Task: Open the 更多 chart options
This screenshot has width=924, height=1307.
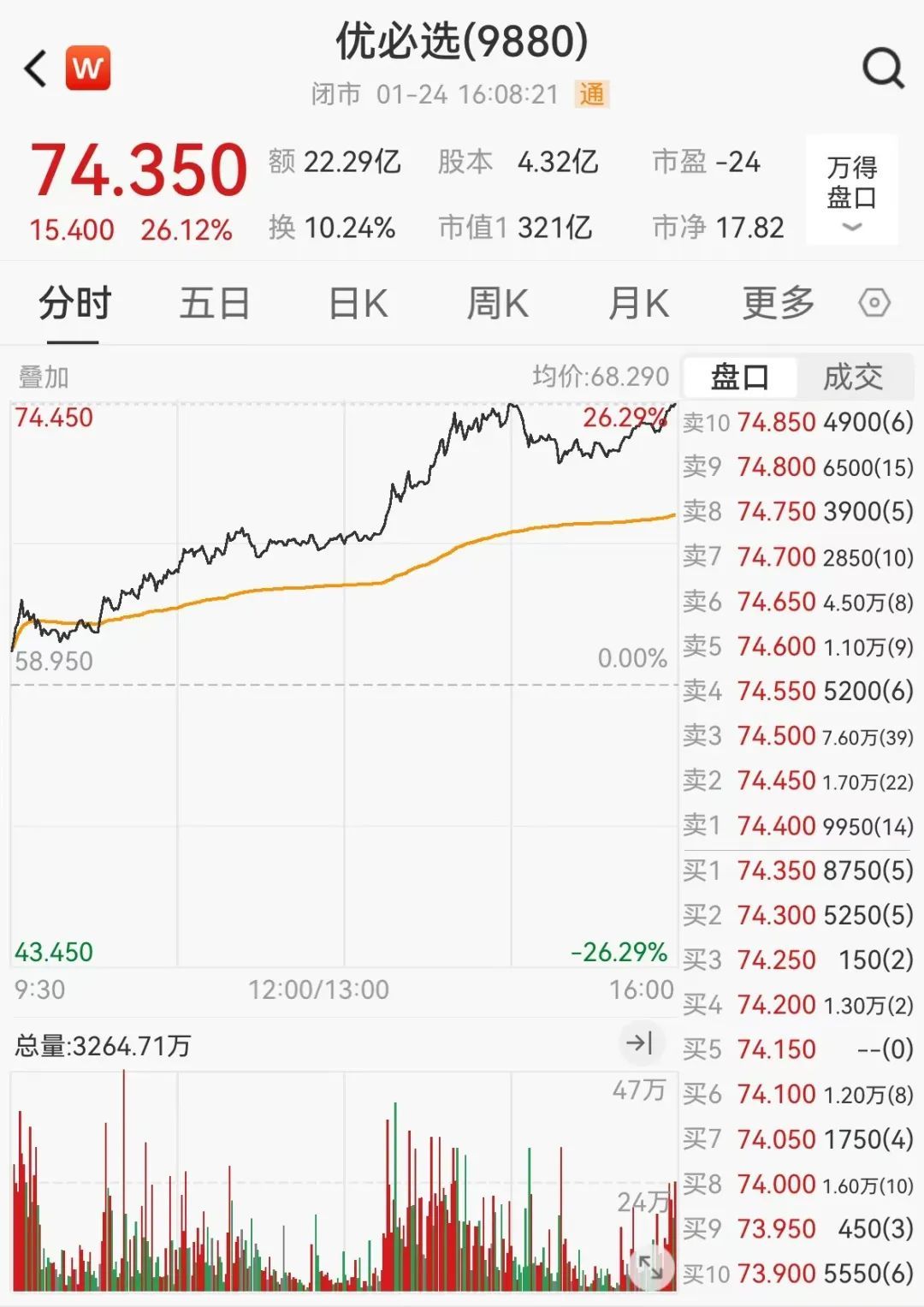Action: click(x=778, y=303)
